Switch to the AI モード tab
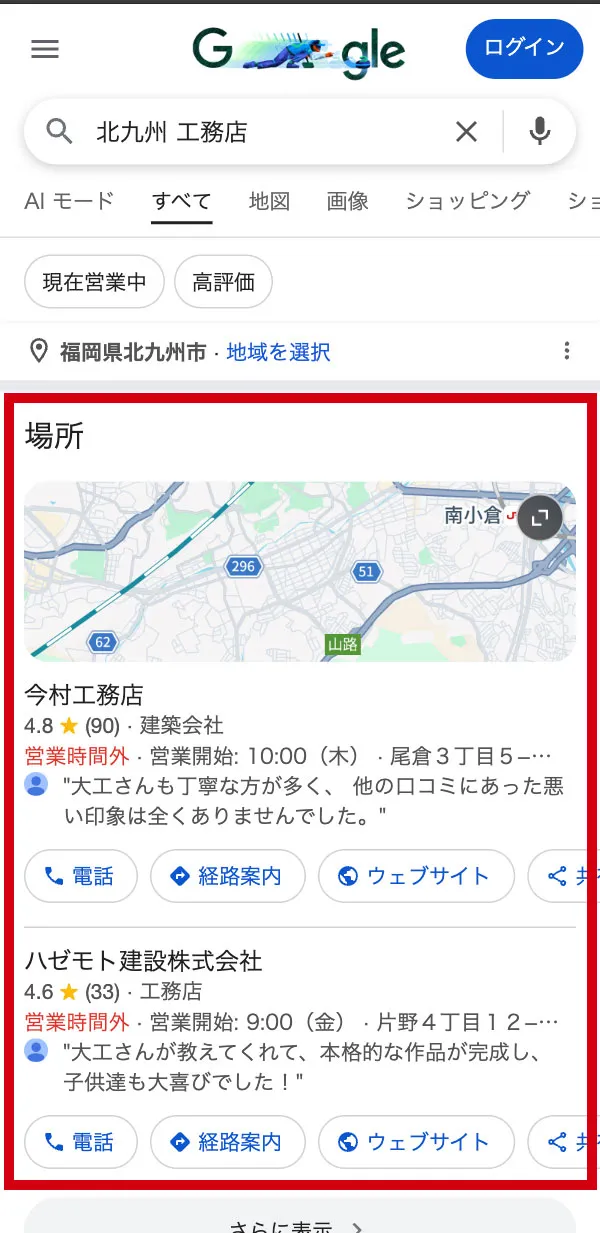This screenshot has width=600, height=1233. [x=69, y=201]
